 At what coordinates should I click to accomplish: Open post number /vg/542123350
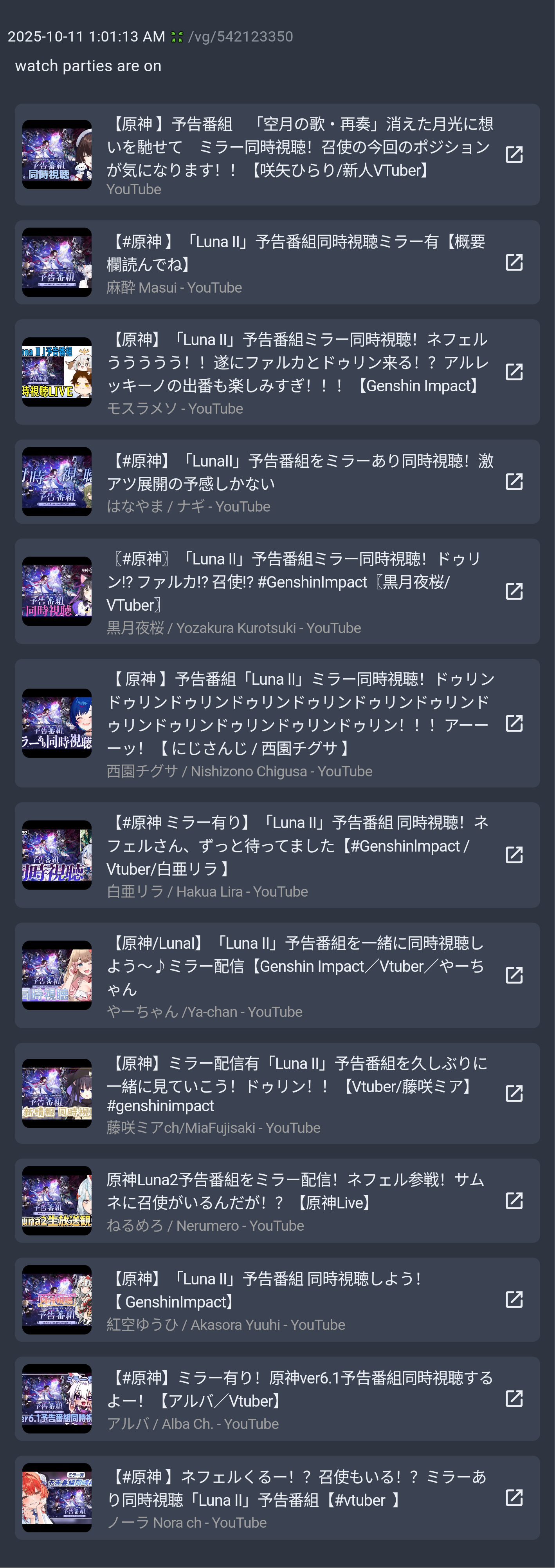pos(241,36)
